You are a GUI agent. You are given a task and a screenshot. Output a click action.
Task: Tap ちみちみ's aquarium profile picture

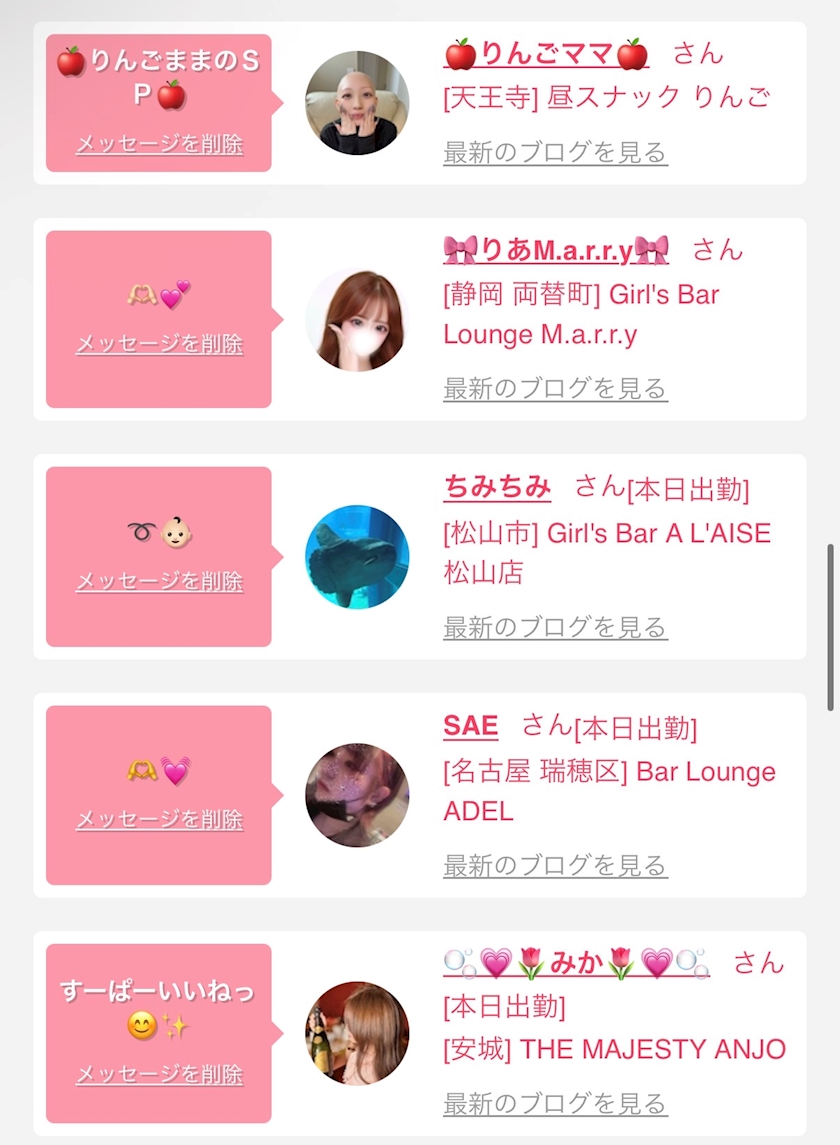(x=357, y=557)
